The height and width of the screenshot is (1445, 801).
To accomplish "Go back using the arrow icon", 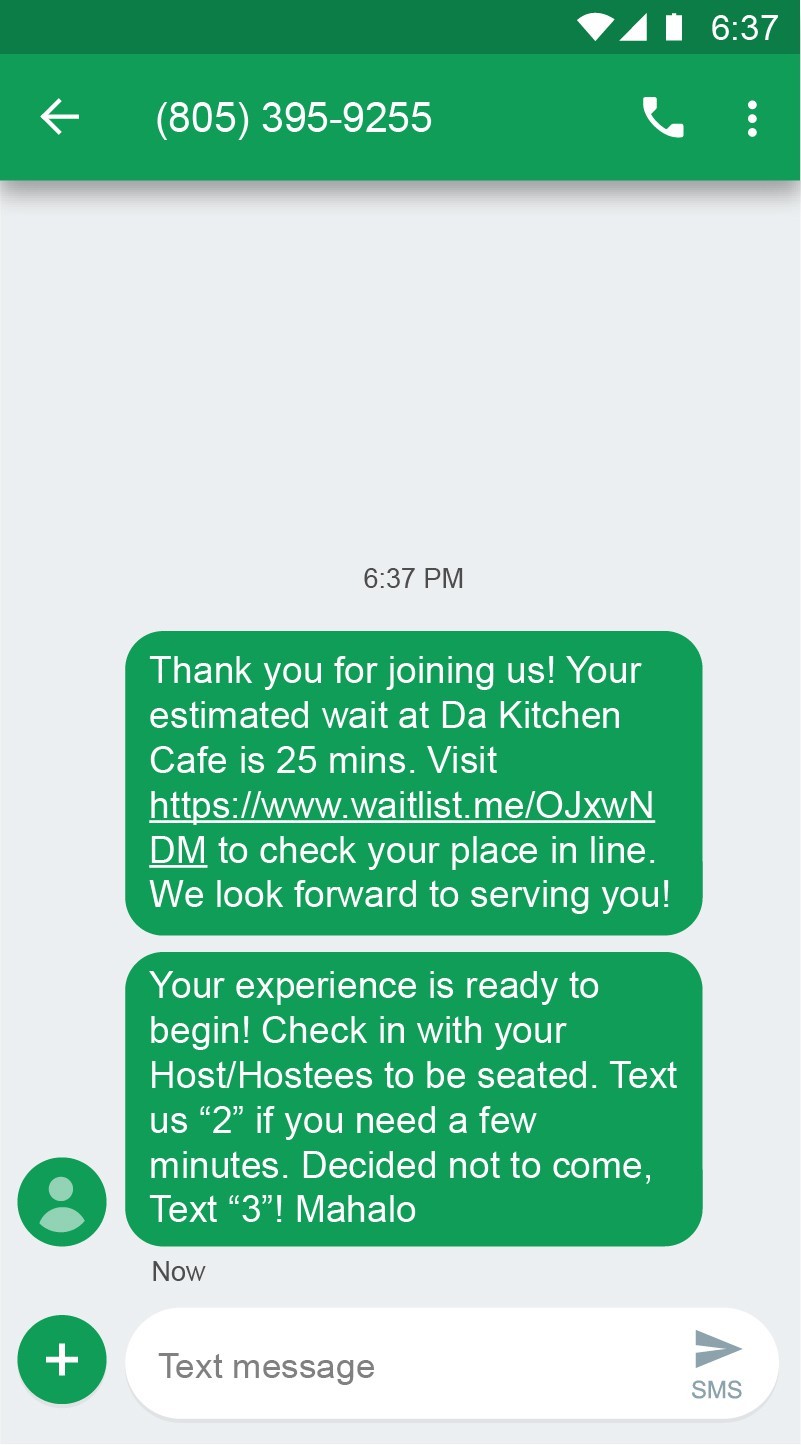I will pyautogui.click(x=60, y=118).
